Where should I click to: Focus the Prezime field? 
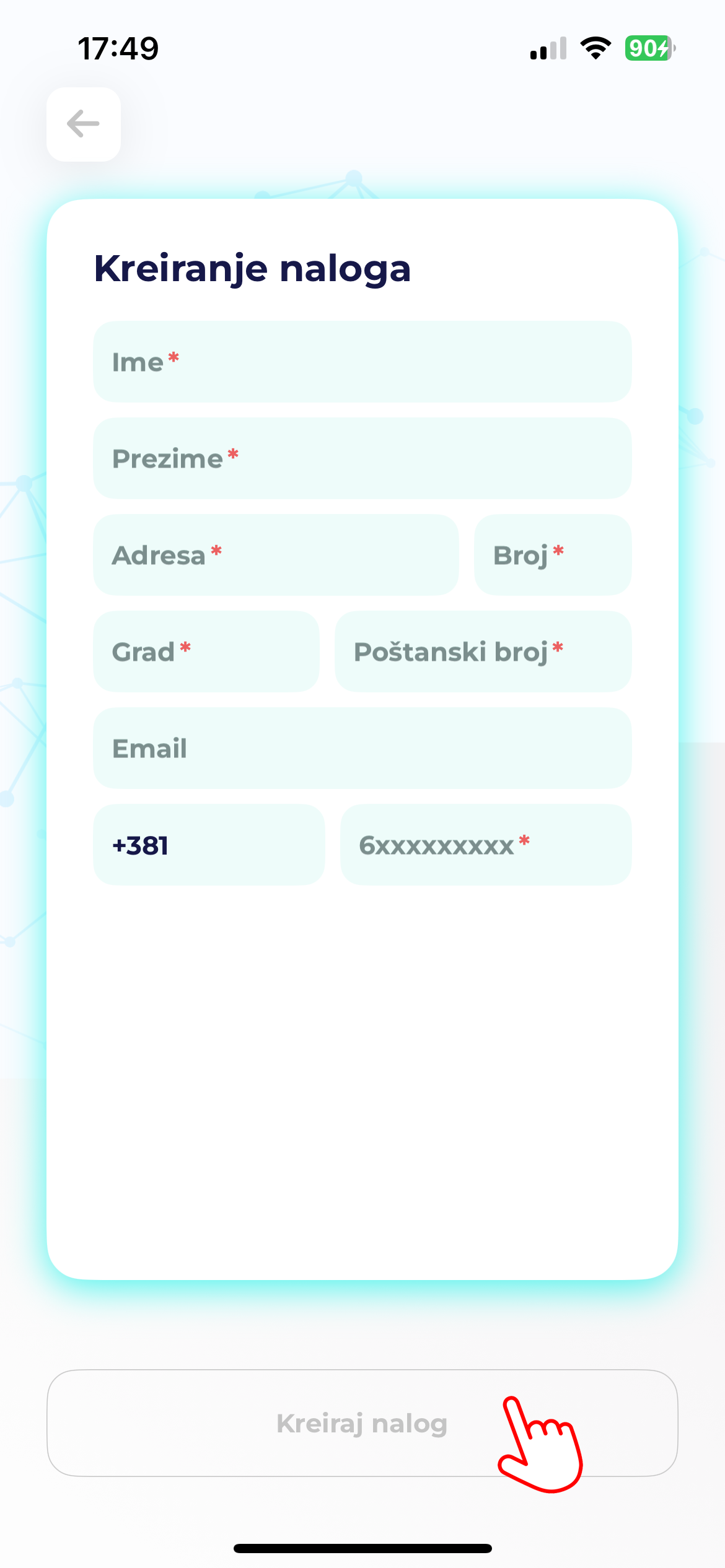pyautogui.click(x=362, y=458)
